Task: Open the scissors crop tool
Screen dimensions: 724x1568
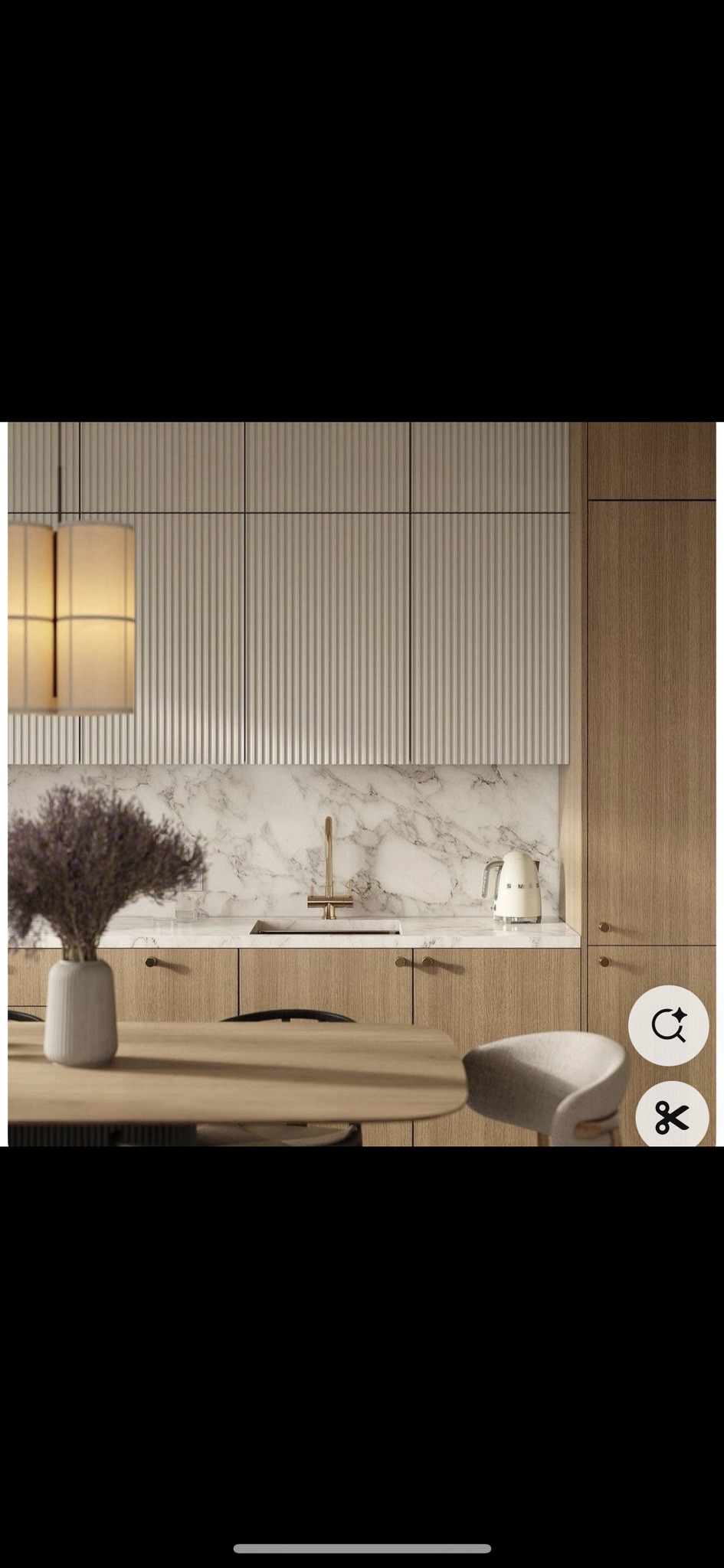Action: 672,1117
